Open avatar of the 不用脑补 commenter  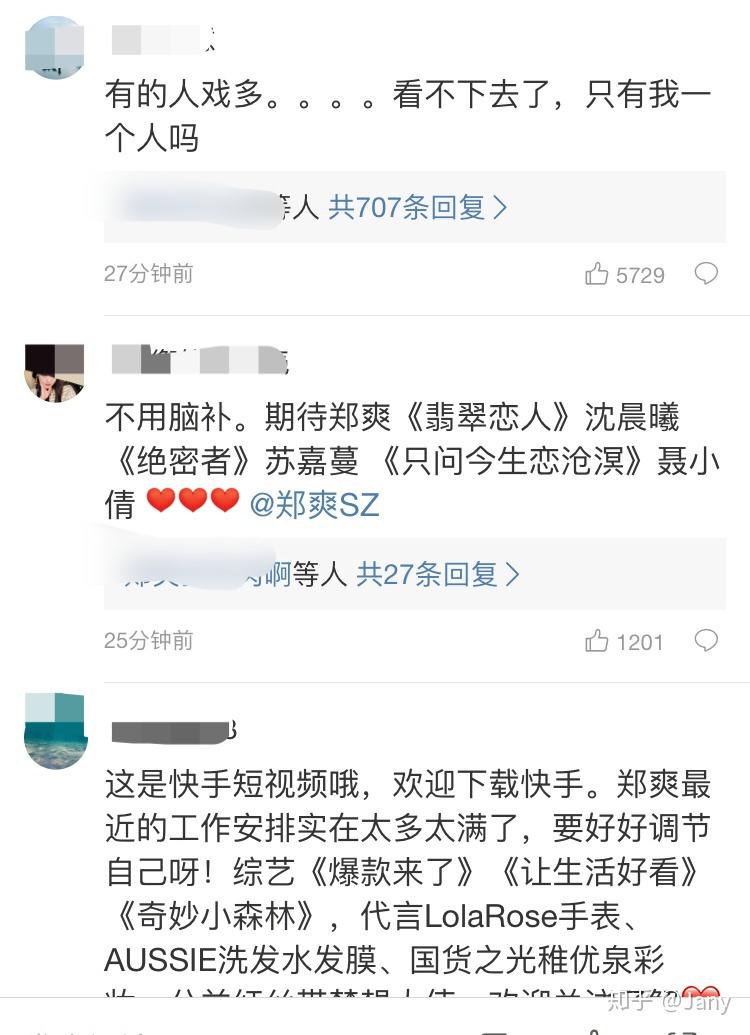[x=54, y=373]
